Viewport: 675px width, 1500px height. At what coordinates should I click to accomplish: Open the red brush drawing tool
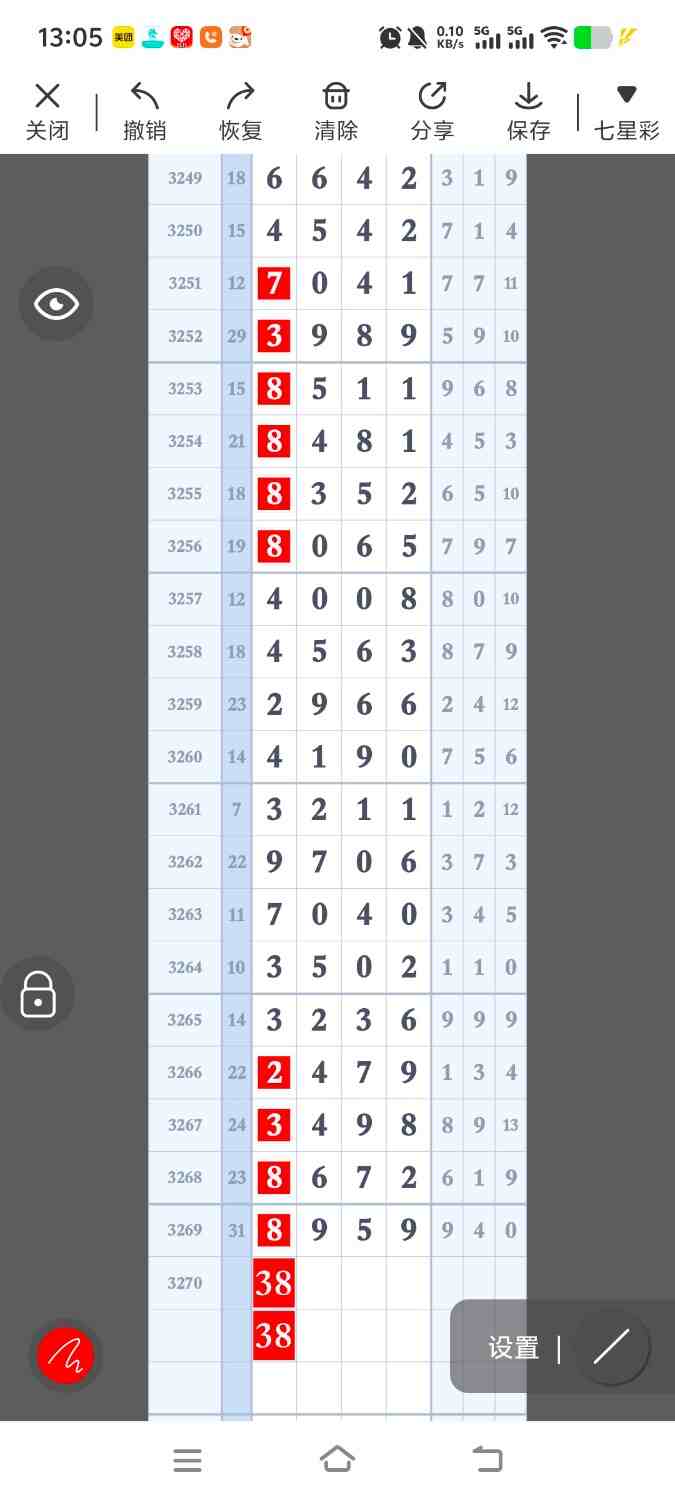pos(65,1356)
